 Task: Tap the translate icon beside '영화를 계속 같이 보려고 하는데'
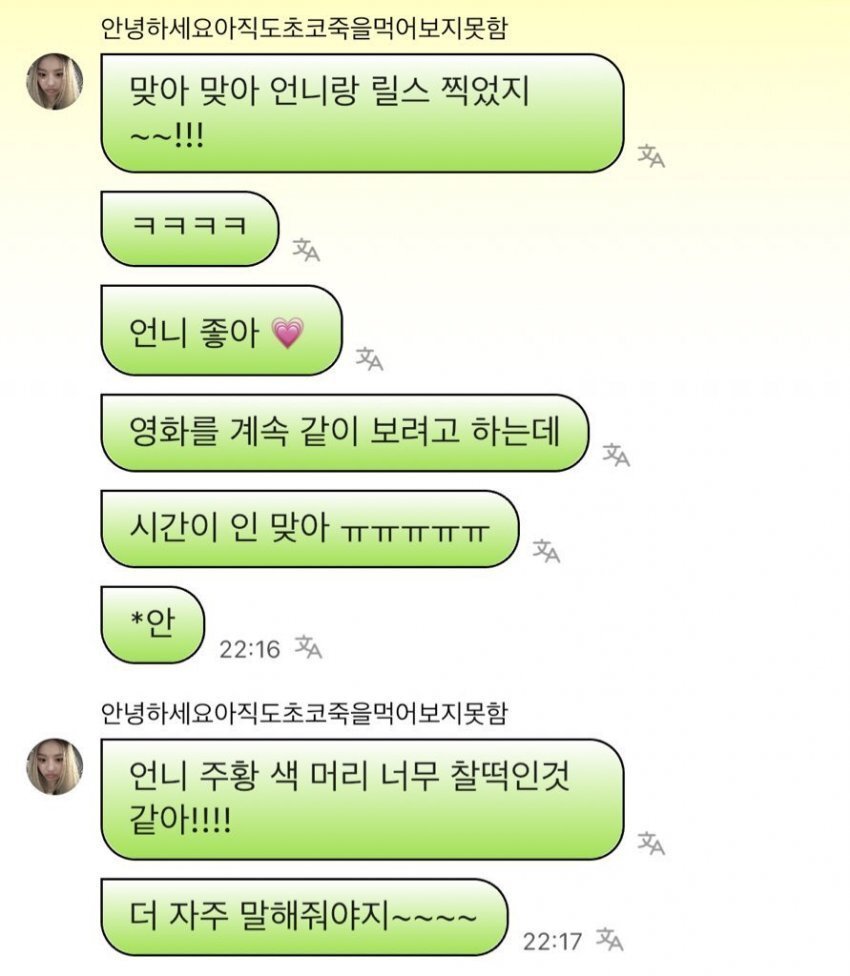[616, 454]
